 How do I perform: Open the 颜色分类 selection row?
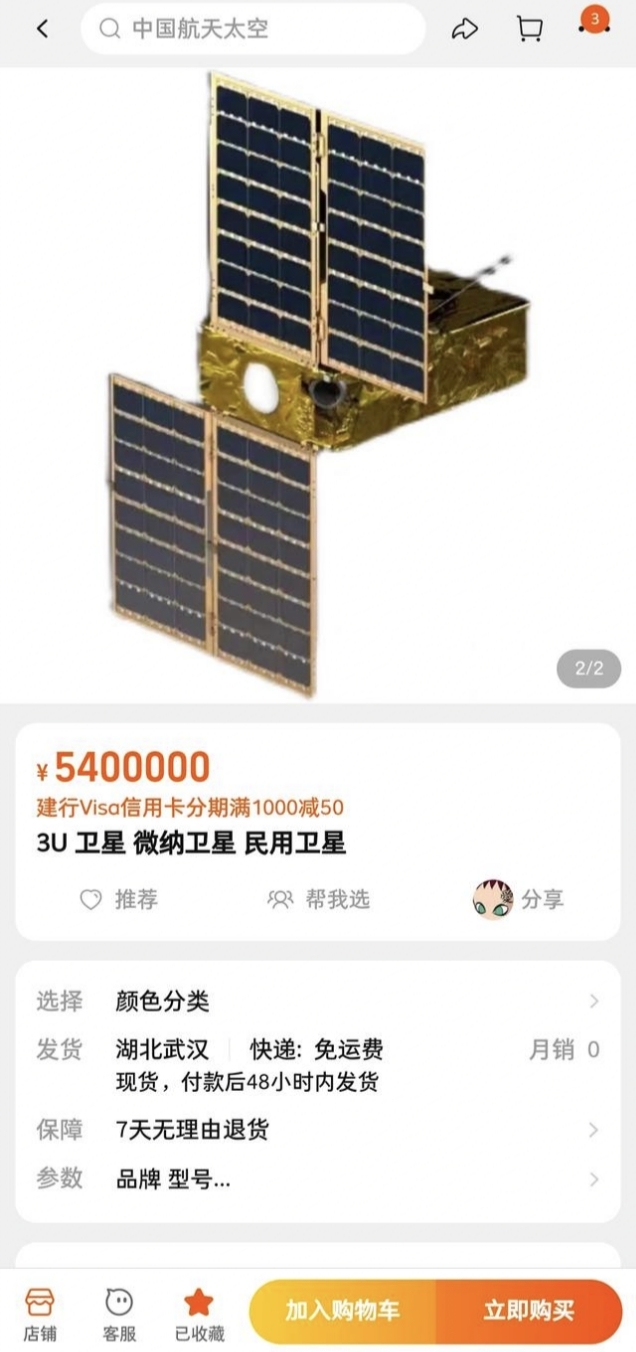coord(318,1001)
